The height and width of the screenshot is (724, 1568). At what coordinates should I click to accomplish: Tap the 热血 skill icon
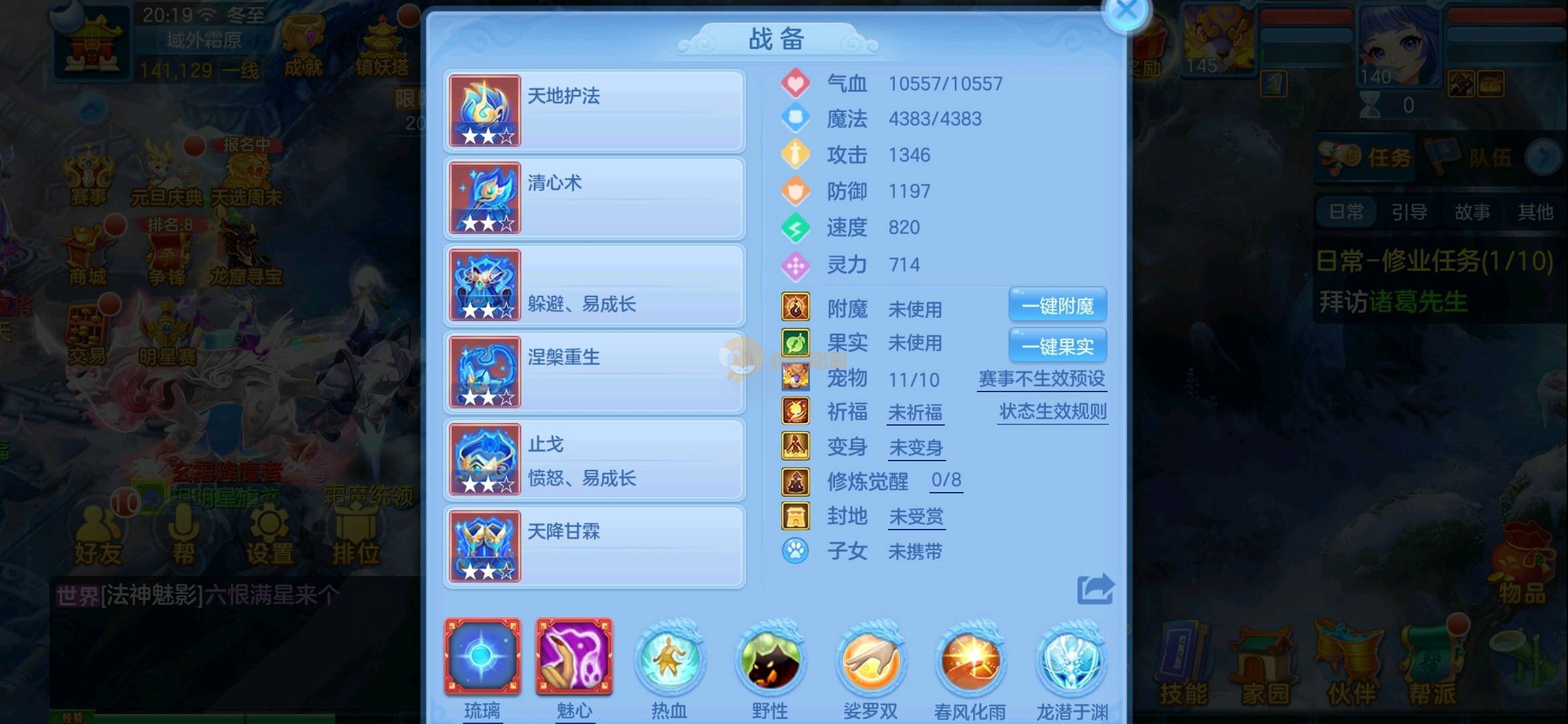click(669, 658)
